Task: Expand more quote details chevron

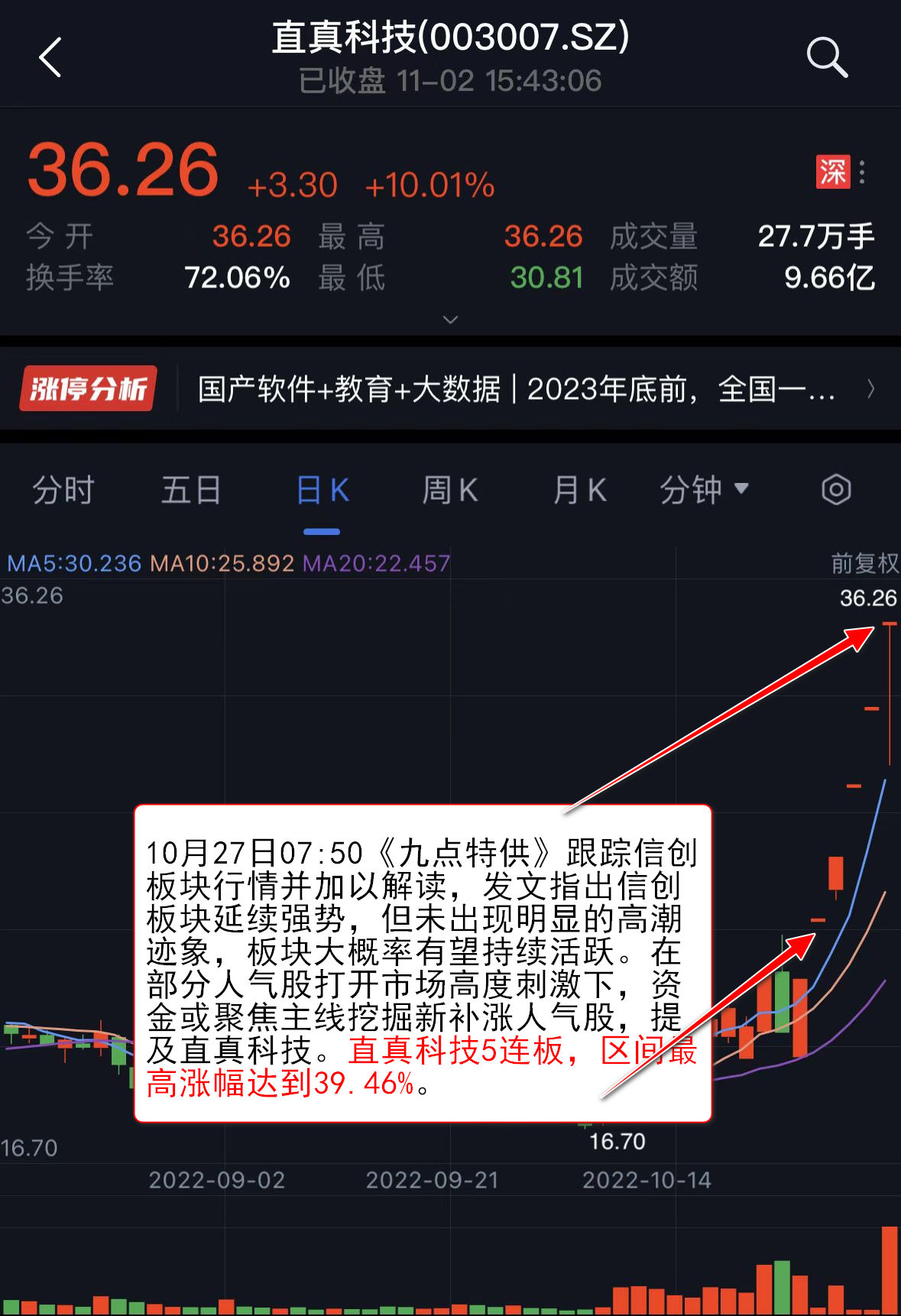Action: click(451, 319)
